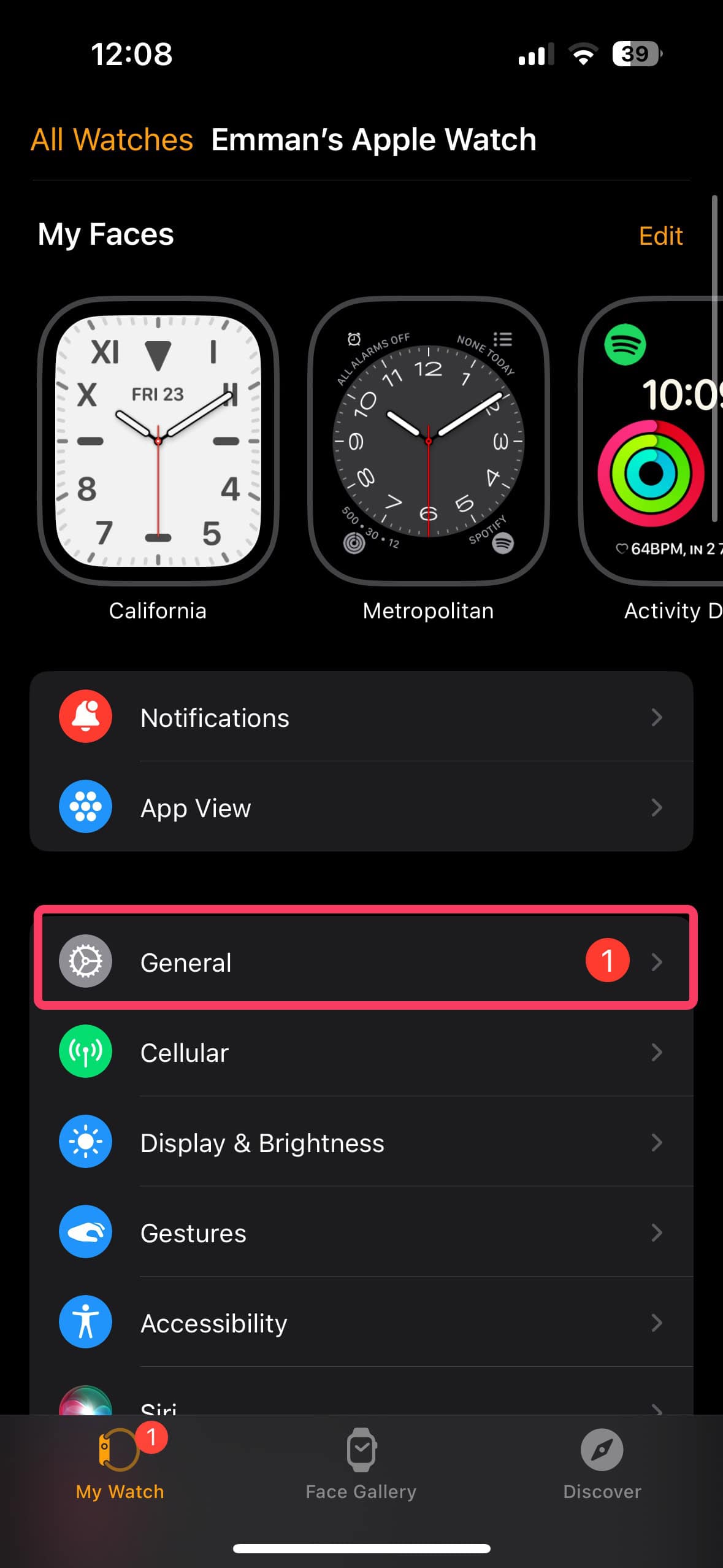Edit the My Faces list

[x=660, y=236]
